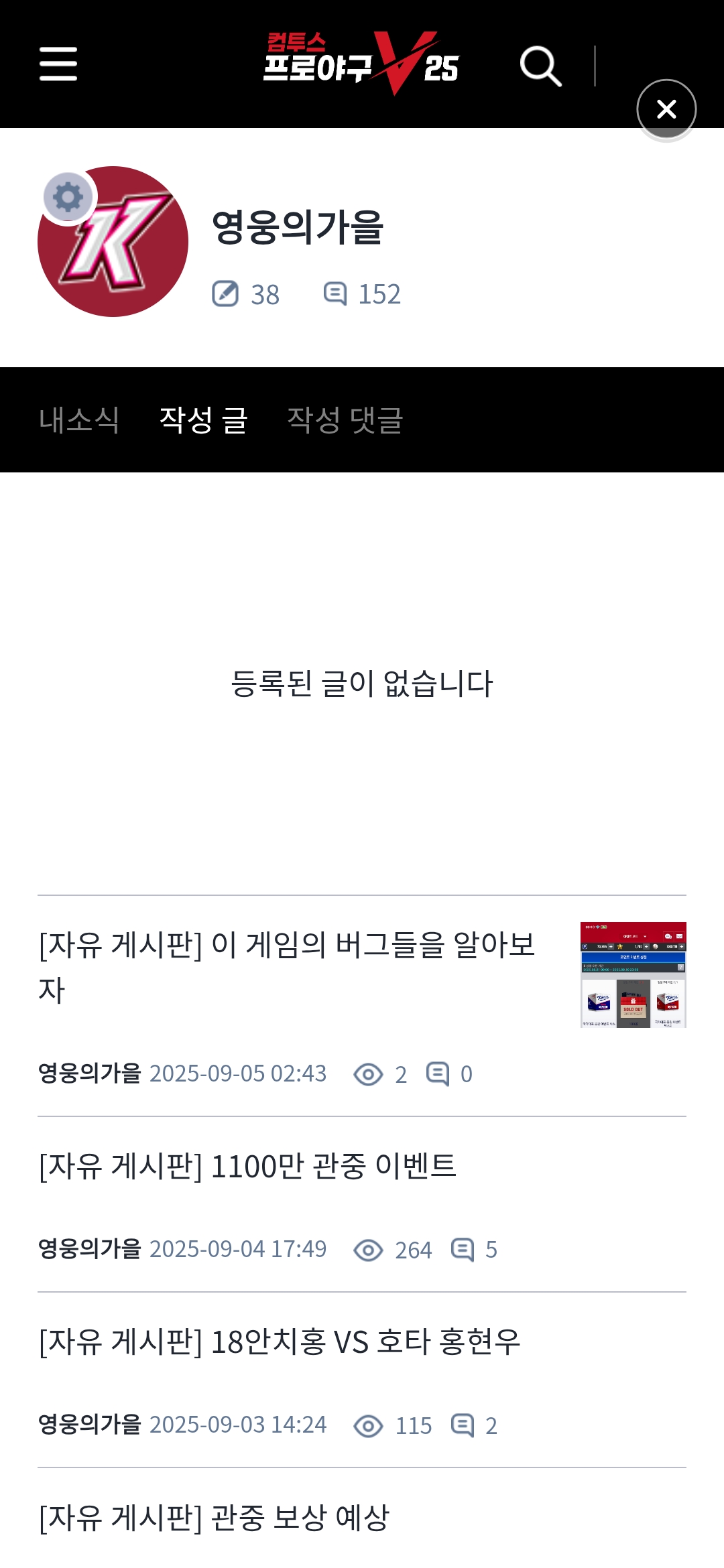
Task: Switch to the 작성 댓글 tab
Action: (345, 420)
